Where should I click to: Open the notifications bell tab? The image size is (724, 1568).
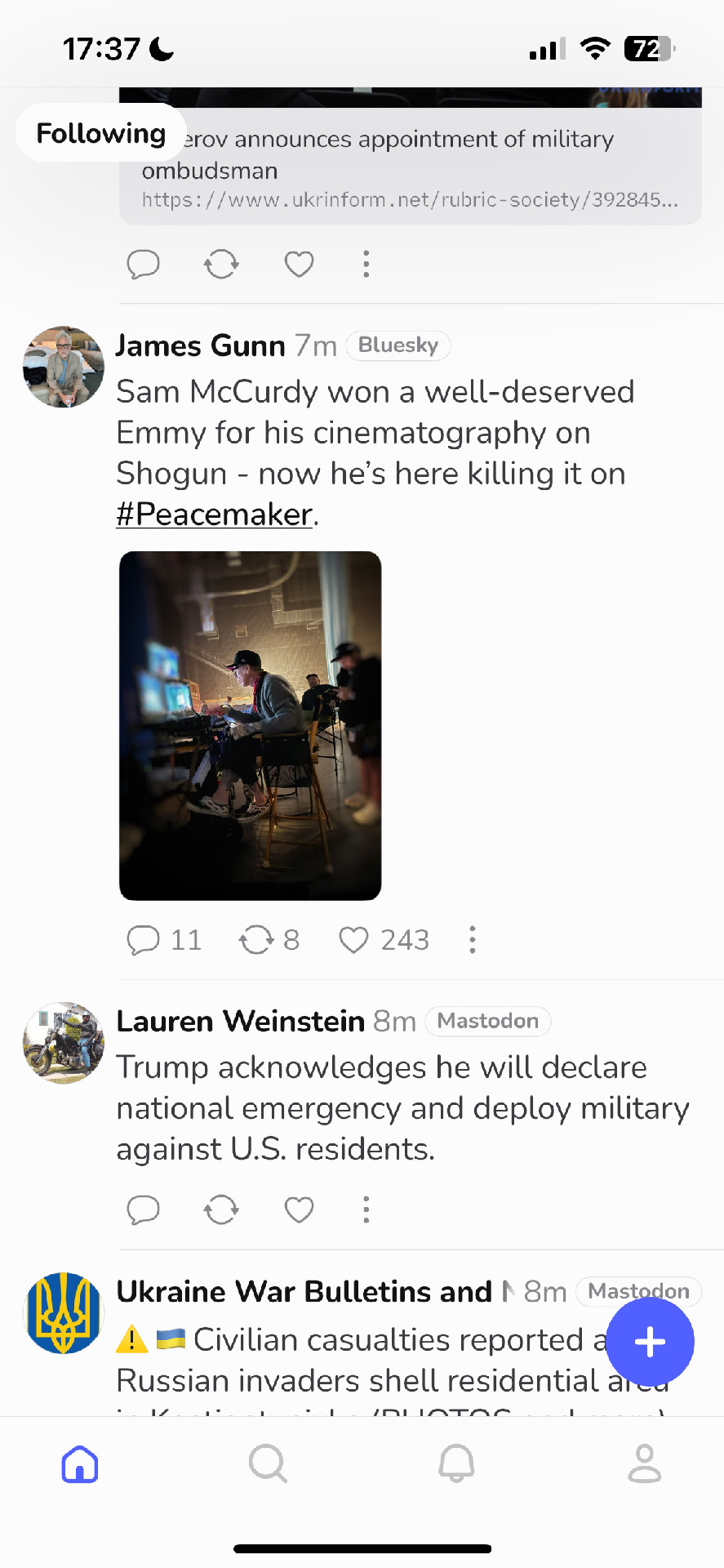click(456, 1463)
